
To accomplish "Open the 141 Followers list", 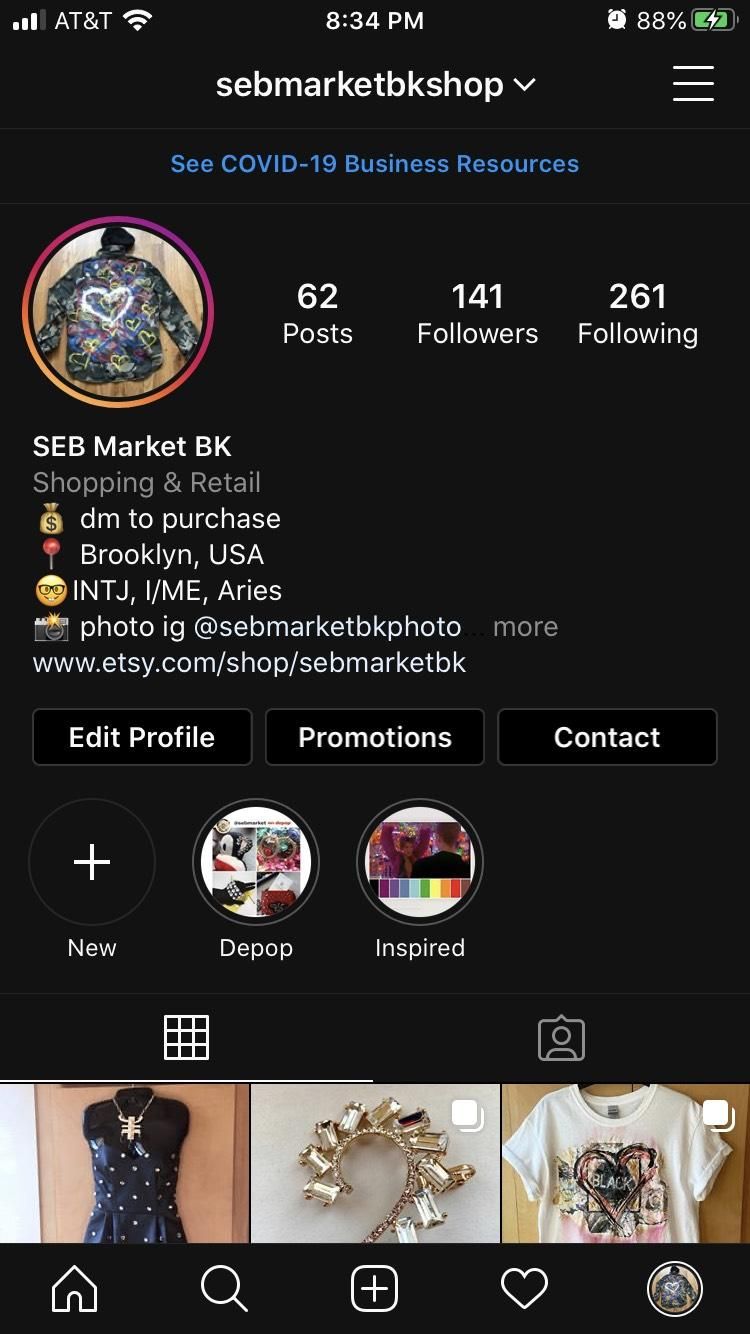I will (477, 313).
